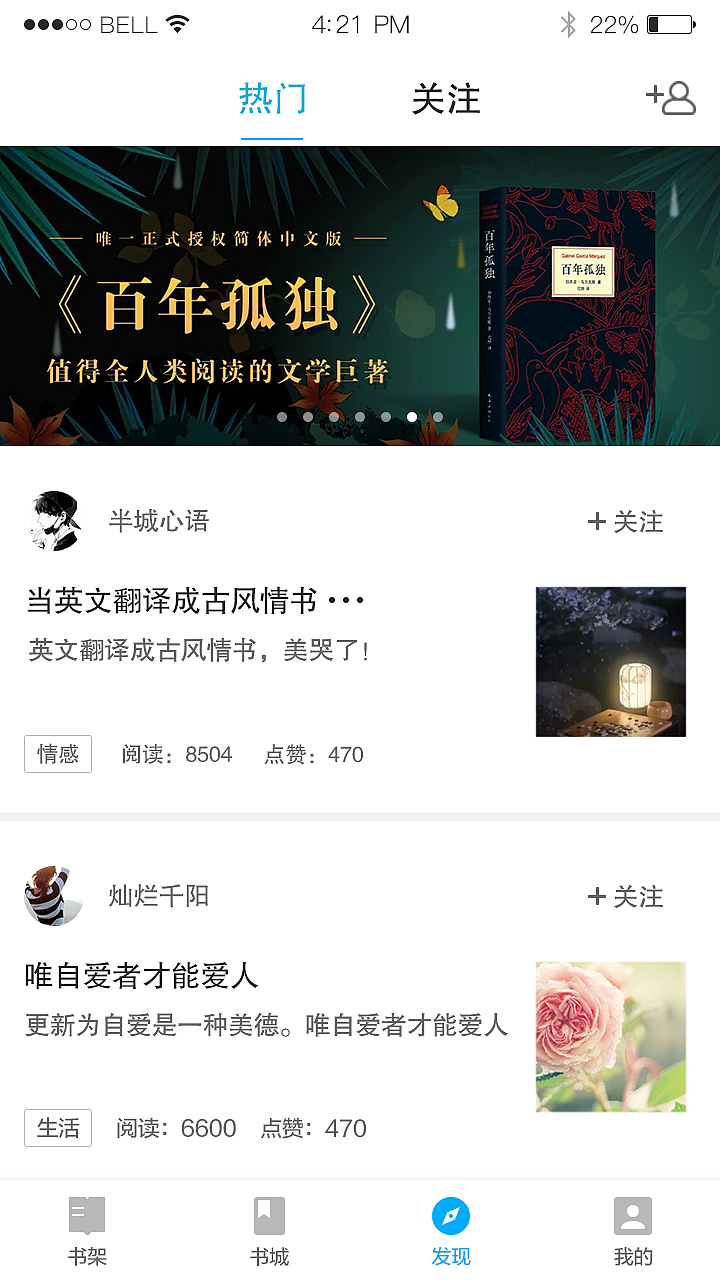Image resolution: width=720 pixels, height=1280 pixels.
Task: Open 半城心语 user avatar
Action: coord(55,521)
